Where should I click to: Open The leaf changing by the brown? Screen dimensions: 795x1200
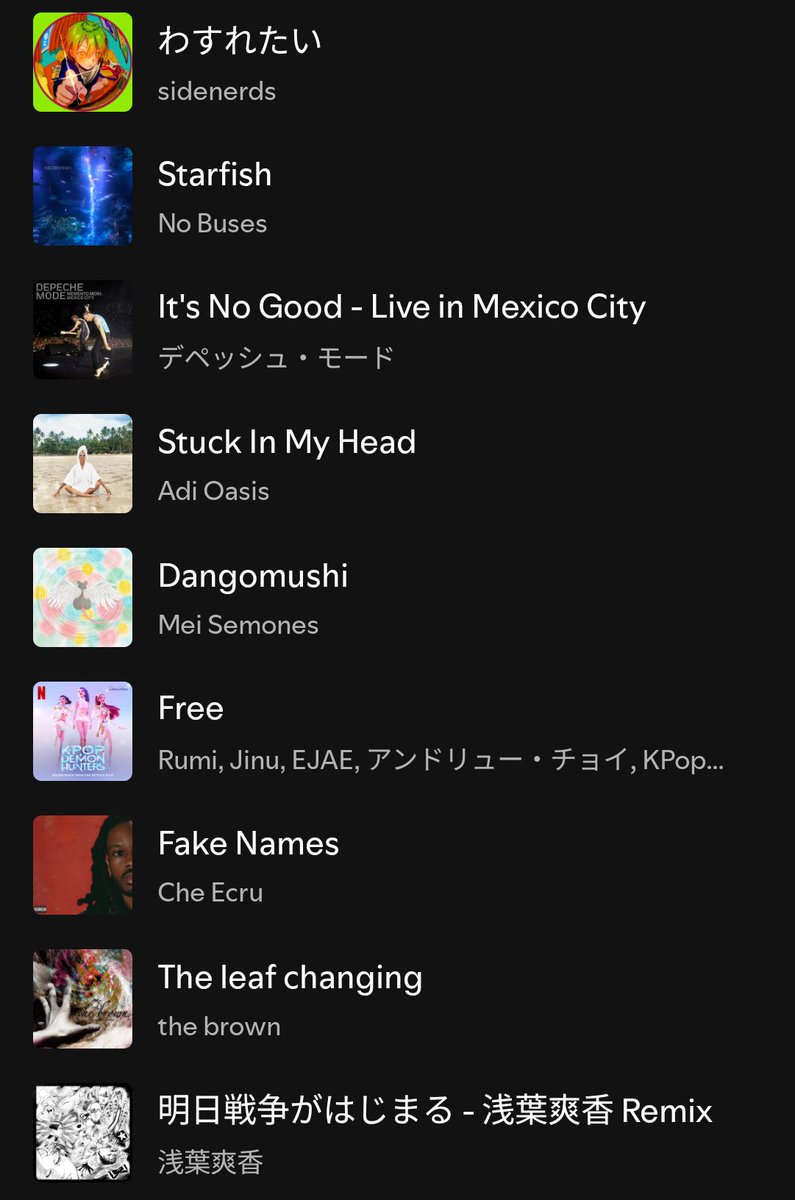pos(290,978)
